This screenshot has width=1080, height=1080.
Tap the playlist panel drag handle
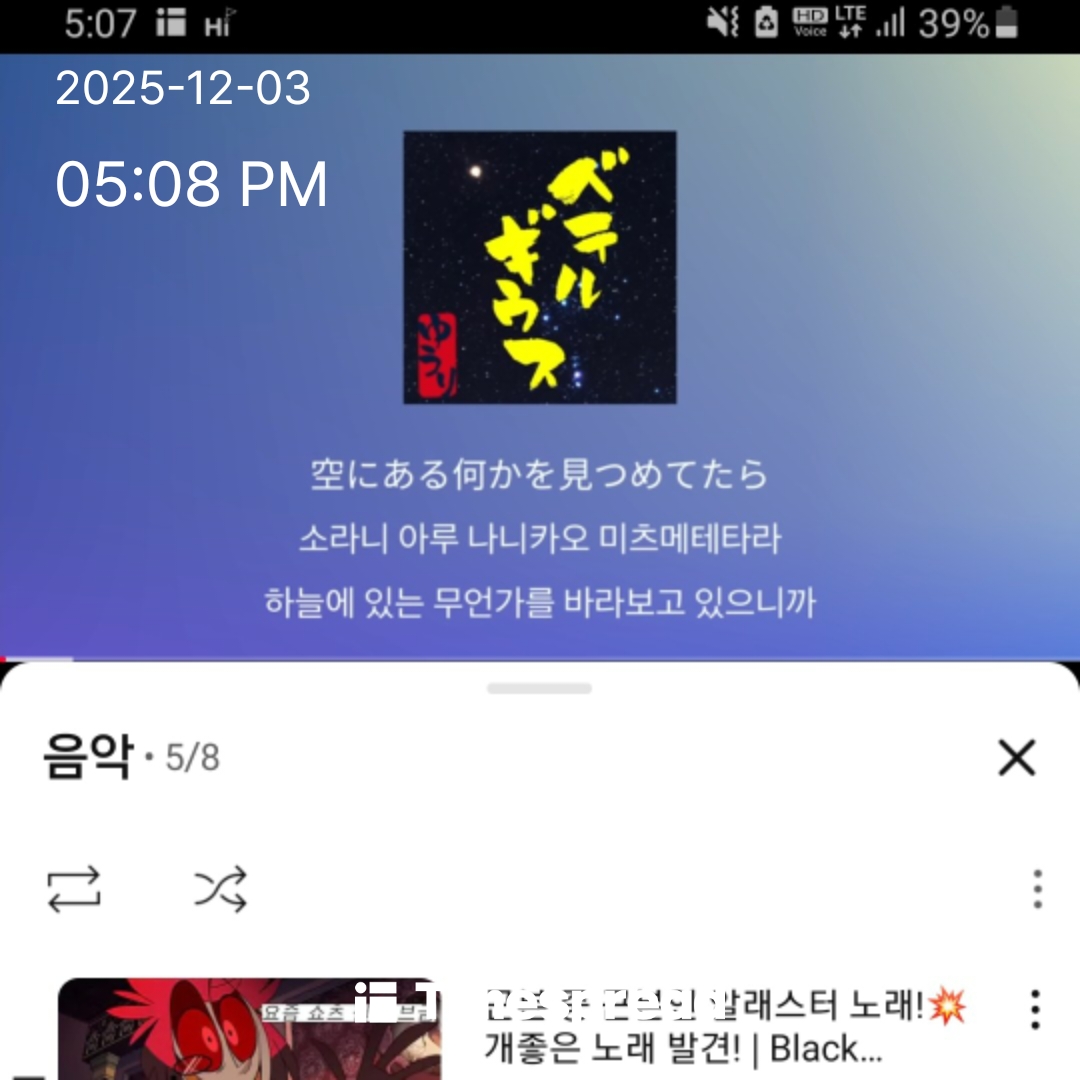tap(540, 689)
